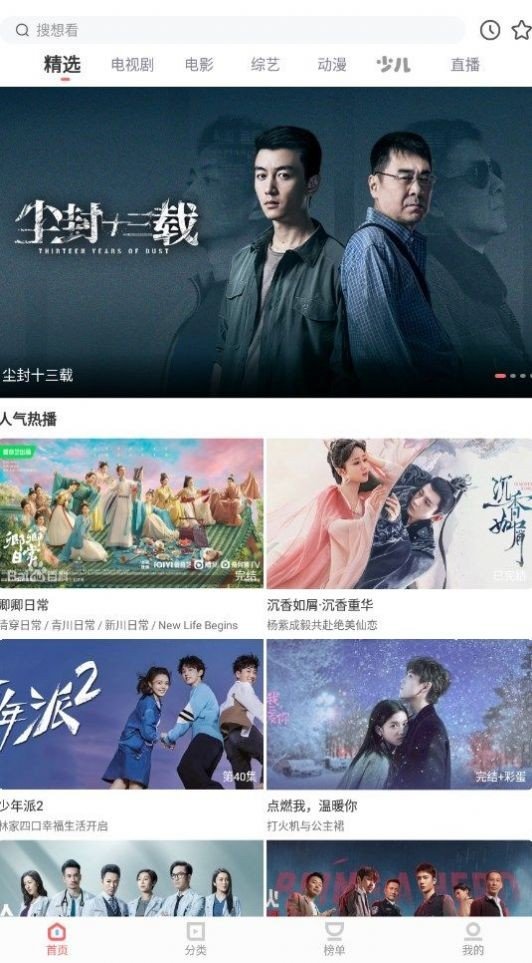532x963 pixels.
Task: Open the 尘封十三载 banner
Action: (266, 242)
